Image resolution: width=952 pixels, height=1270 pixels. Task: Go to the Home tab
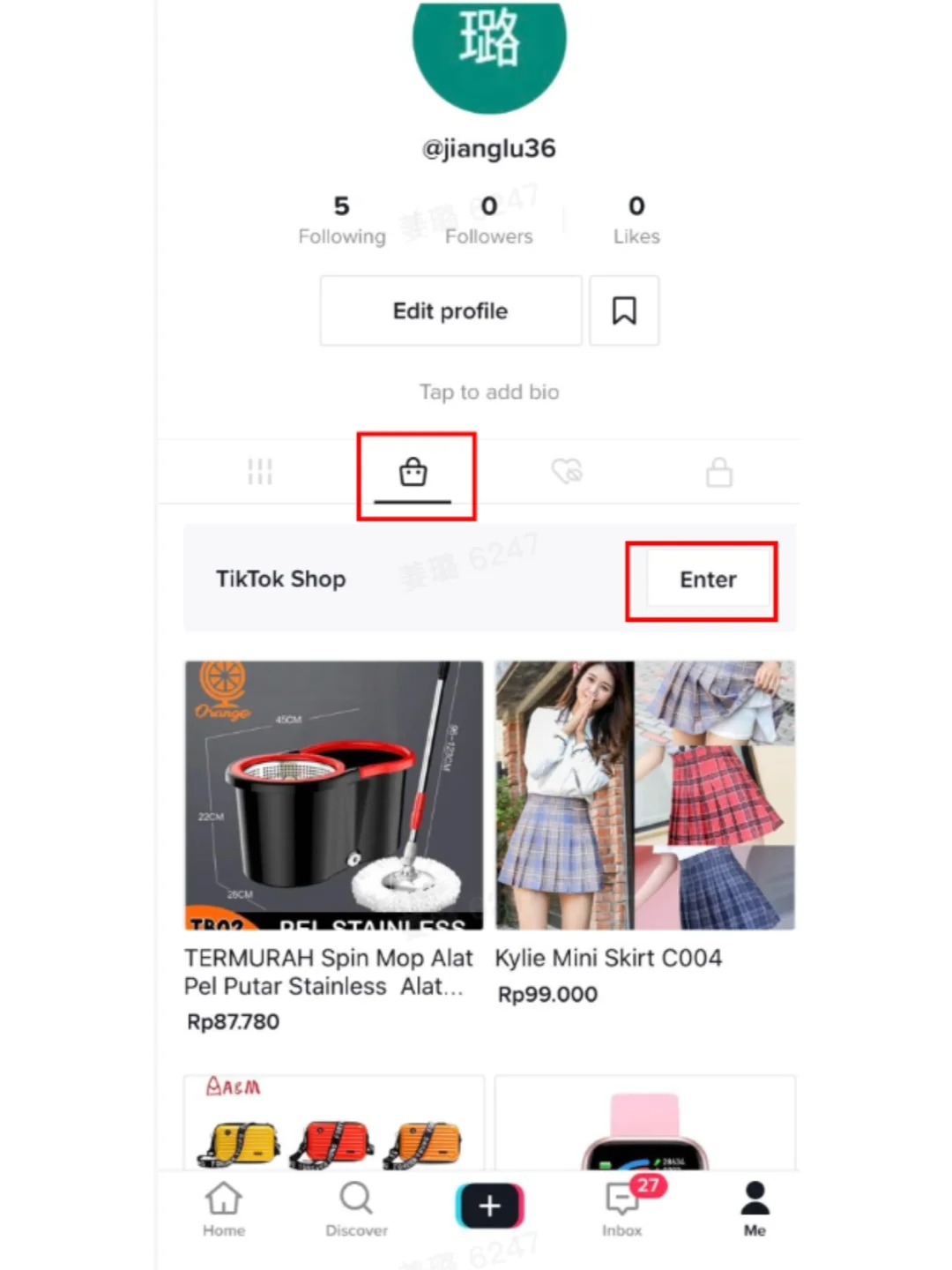point(224,1209)
